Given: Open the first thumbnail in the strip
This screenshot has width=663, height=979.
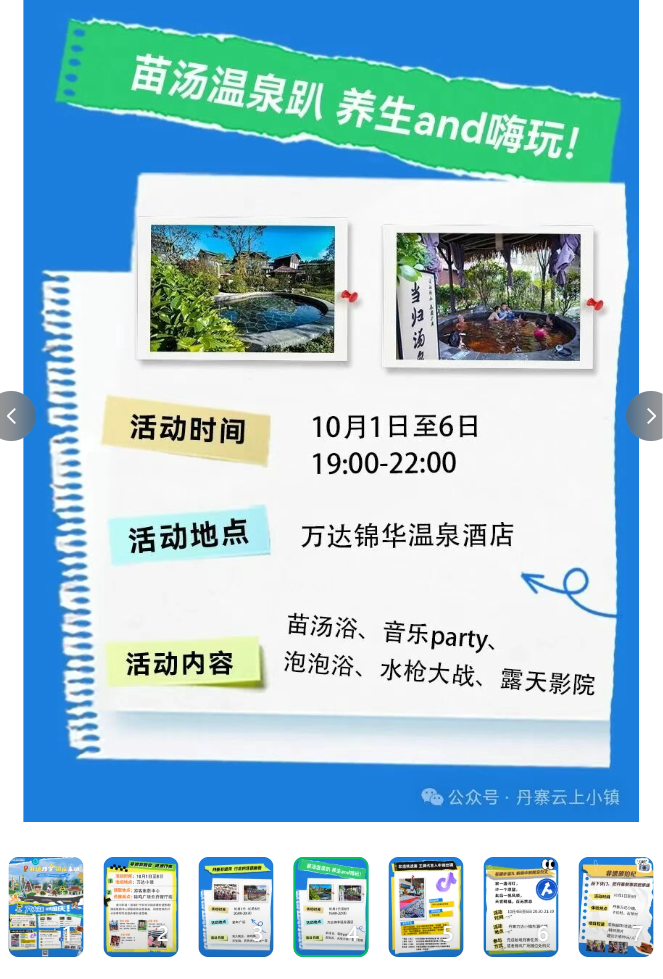Looking at the screenshot, I should (46, 907).
